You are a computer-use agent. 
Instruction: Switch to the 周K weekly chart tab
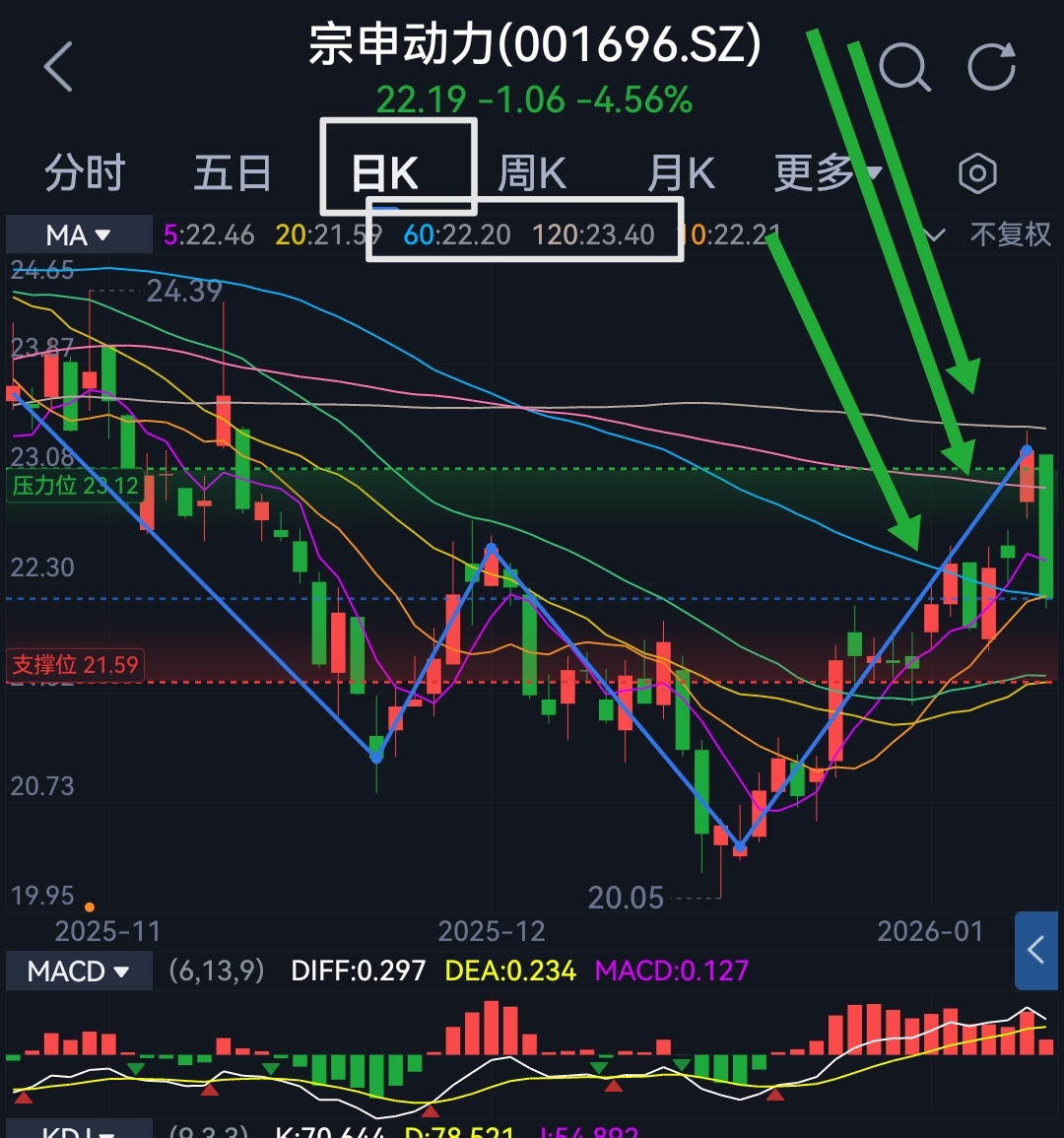click(x=529, y=171)
